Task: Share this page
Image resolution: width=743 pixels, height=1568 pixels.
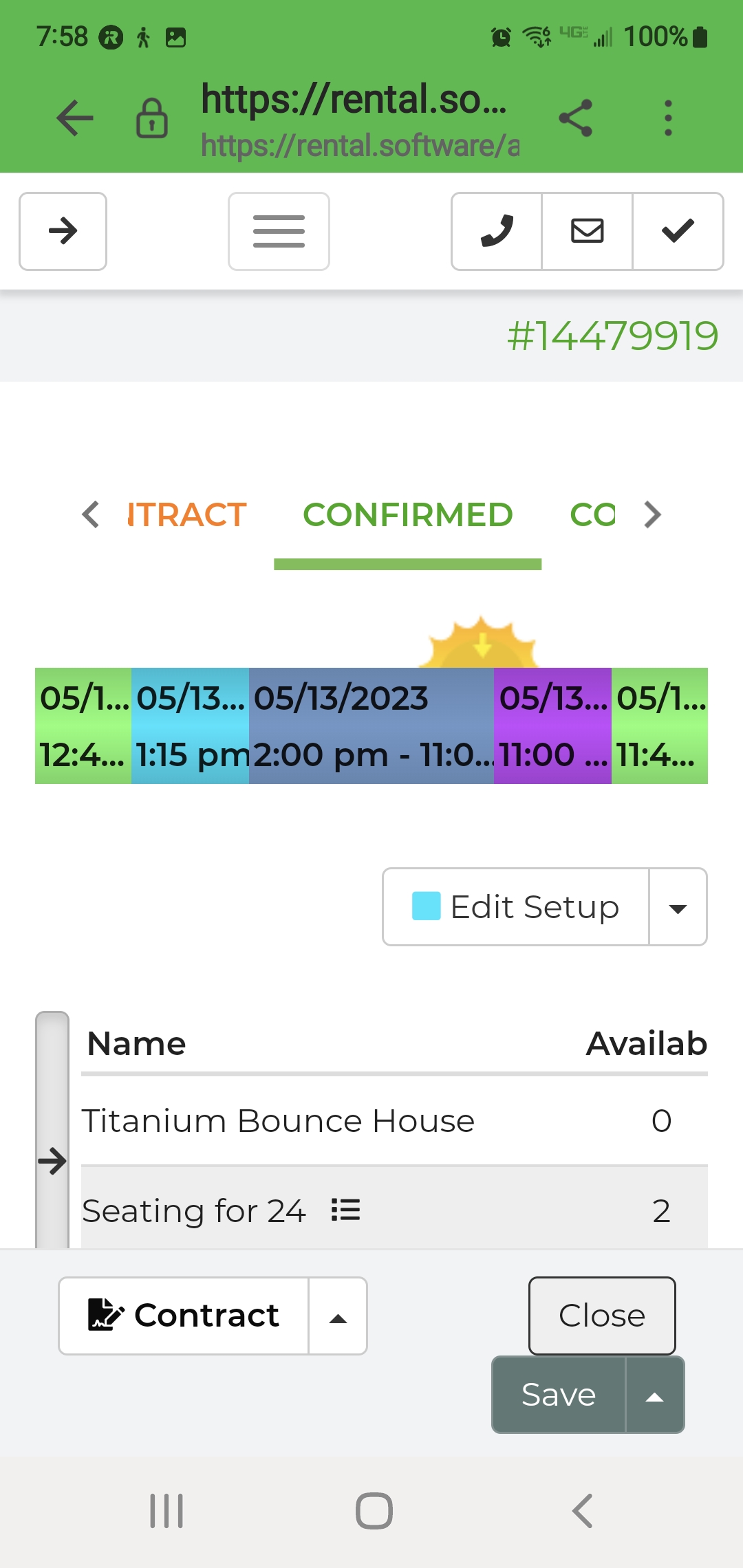Action: coord(576,118)
